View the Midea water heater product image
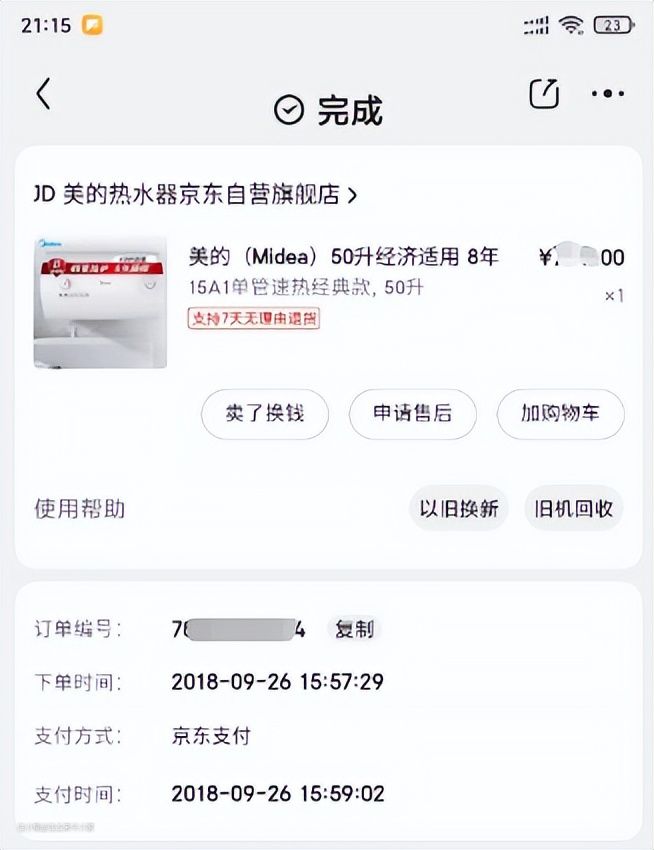This screenshot has height=850, width=654. point(100,303)
